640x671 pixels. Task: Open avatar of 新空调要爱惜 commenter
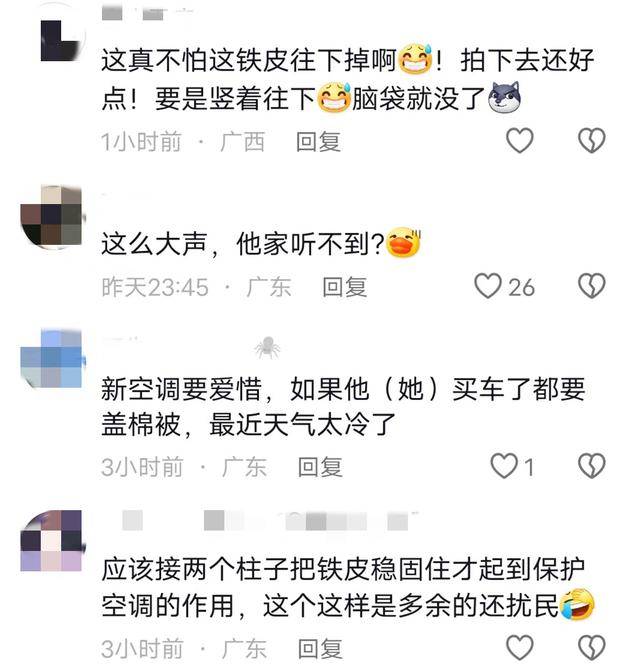(52, 358)
